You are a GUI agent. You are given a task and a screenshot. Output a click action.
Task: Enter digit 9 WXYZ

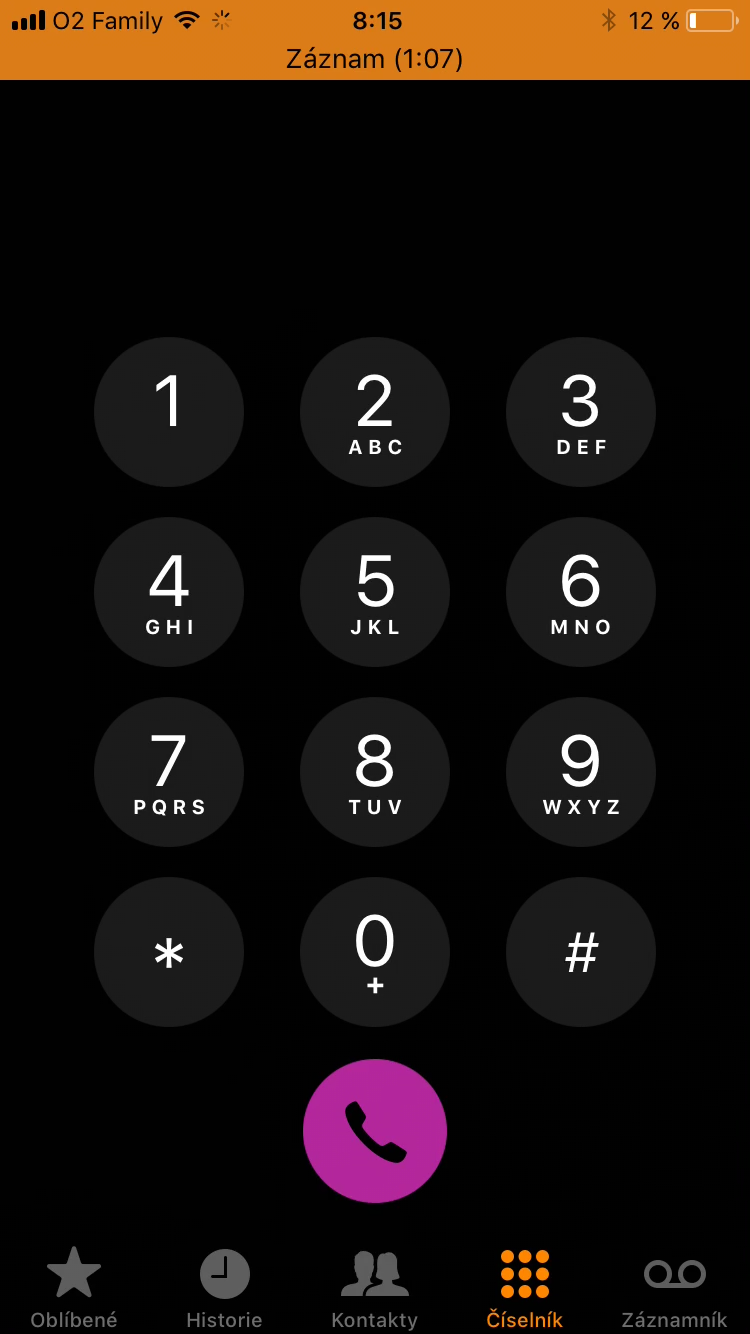pyautogui.click(x=581, y=772)
